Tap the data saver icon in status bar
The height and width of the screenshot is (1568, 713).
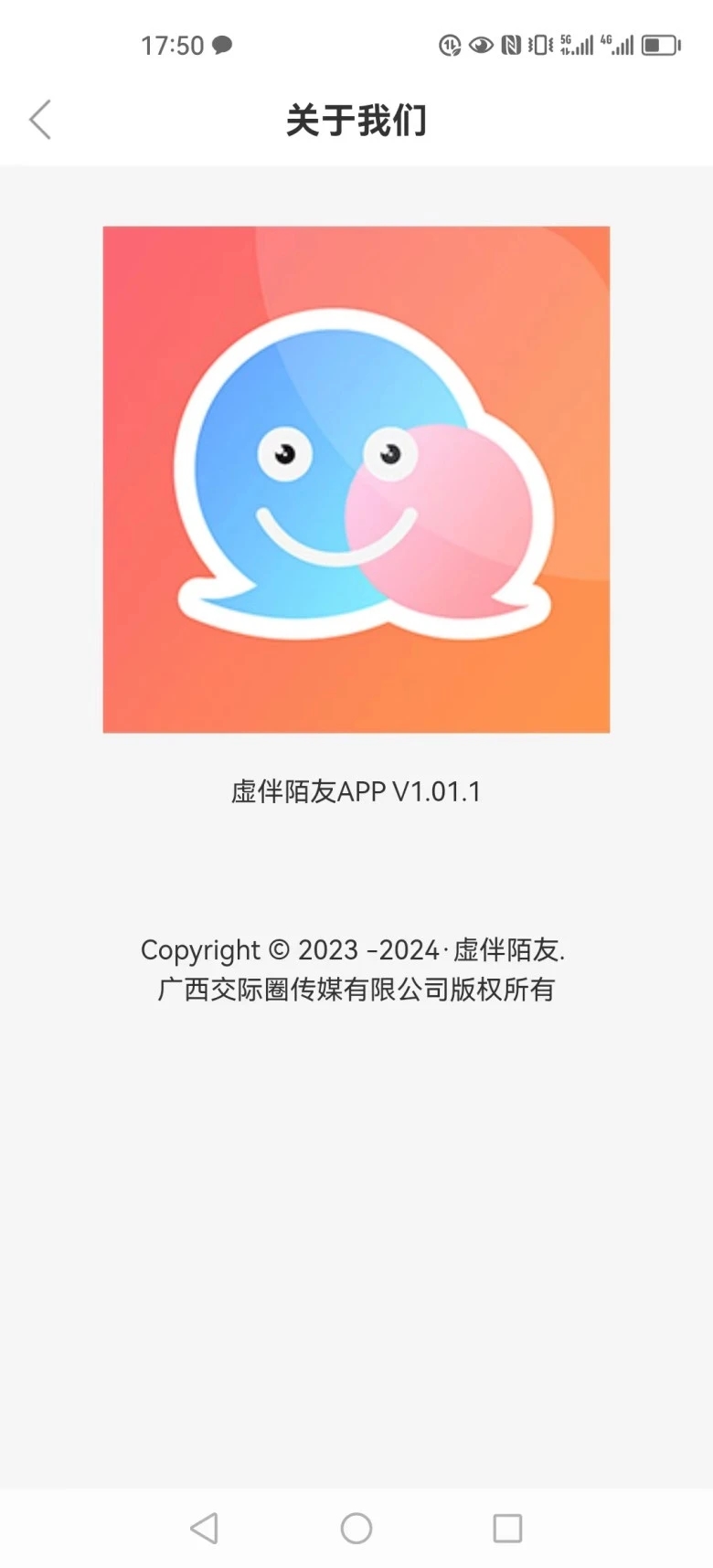(451, 46)
